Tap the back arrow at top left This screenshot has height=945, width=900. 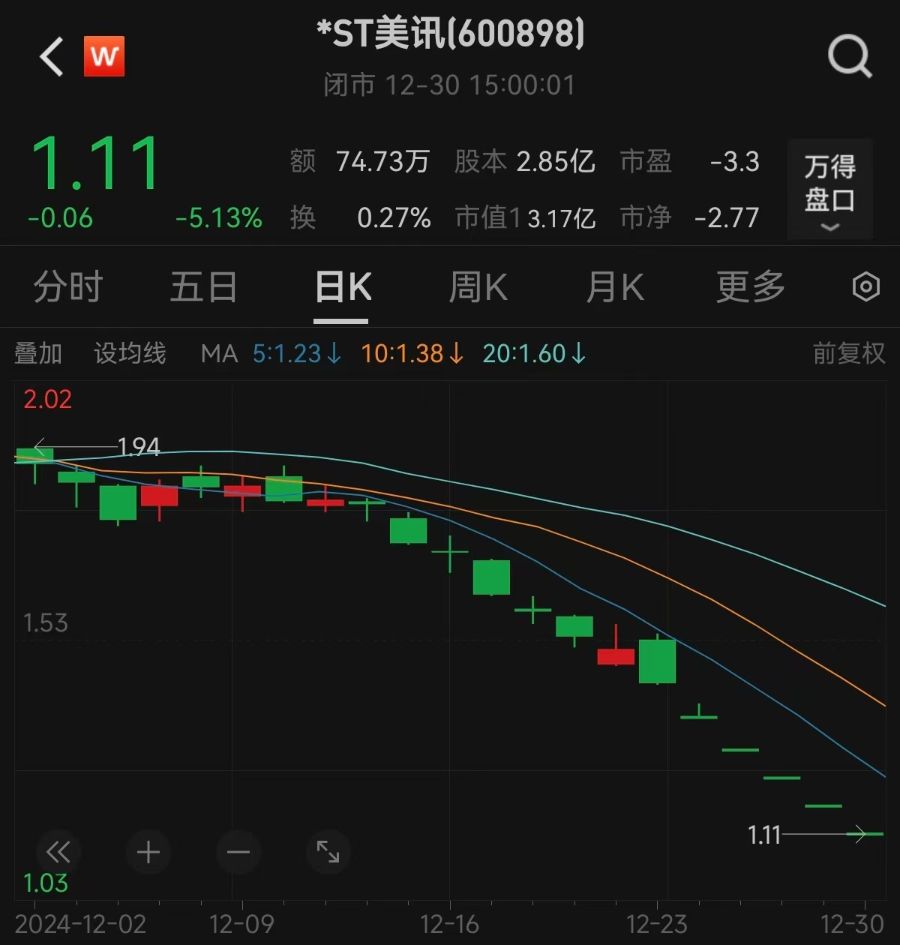pyautogui.click(x=50, y=56)
